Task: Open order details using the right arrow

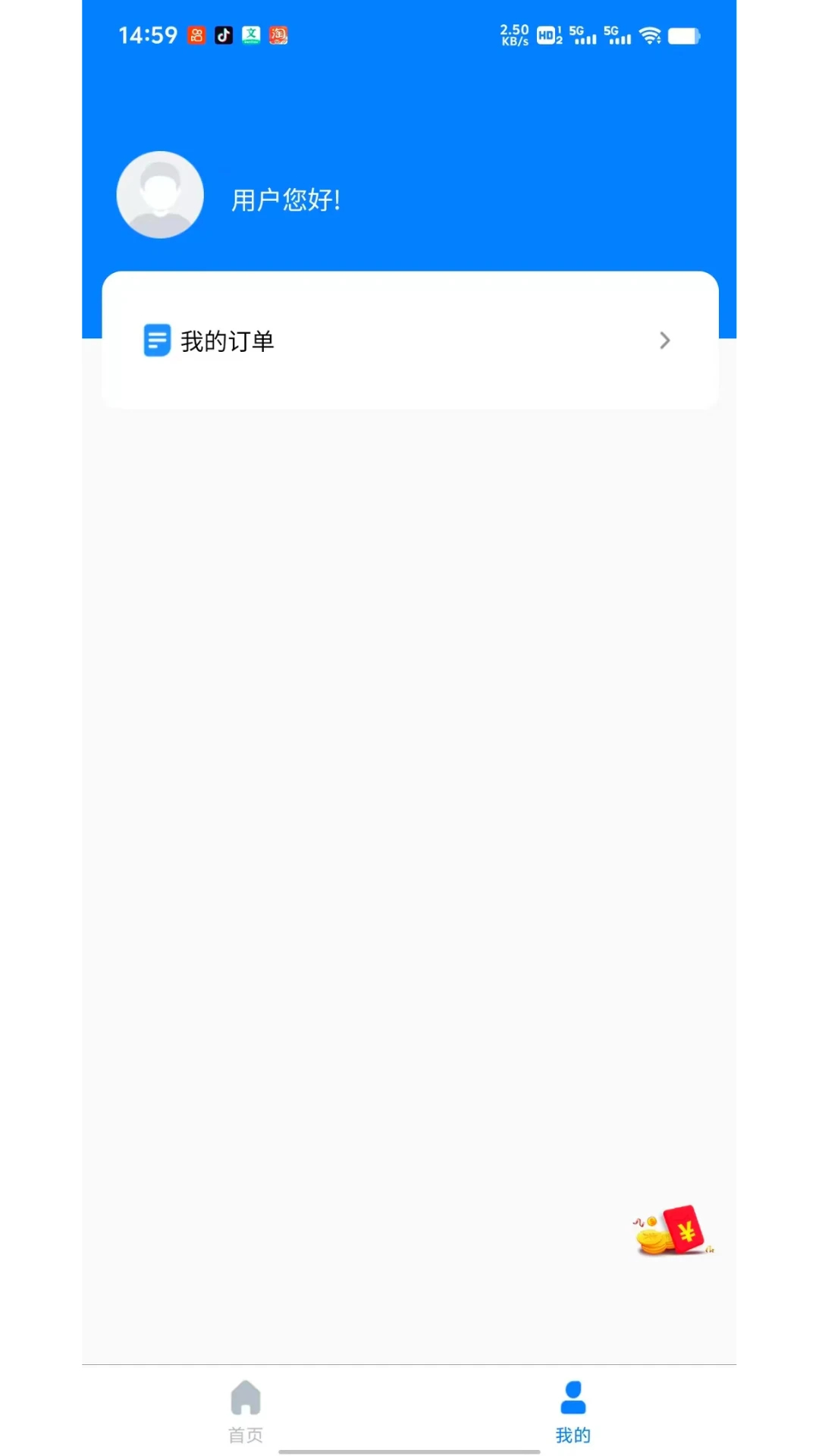Action: 664,340
